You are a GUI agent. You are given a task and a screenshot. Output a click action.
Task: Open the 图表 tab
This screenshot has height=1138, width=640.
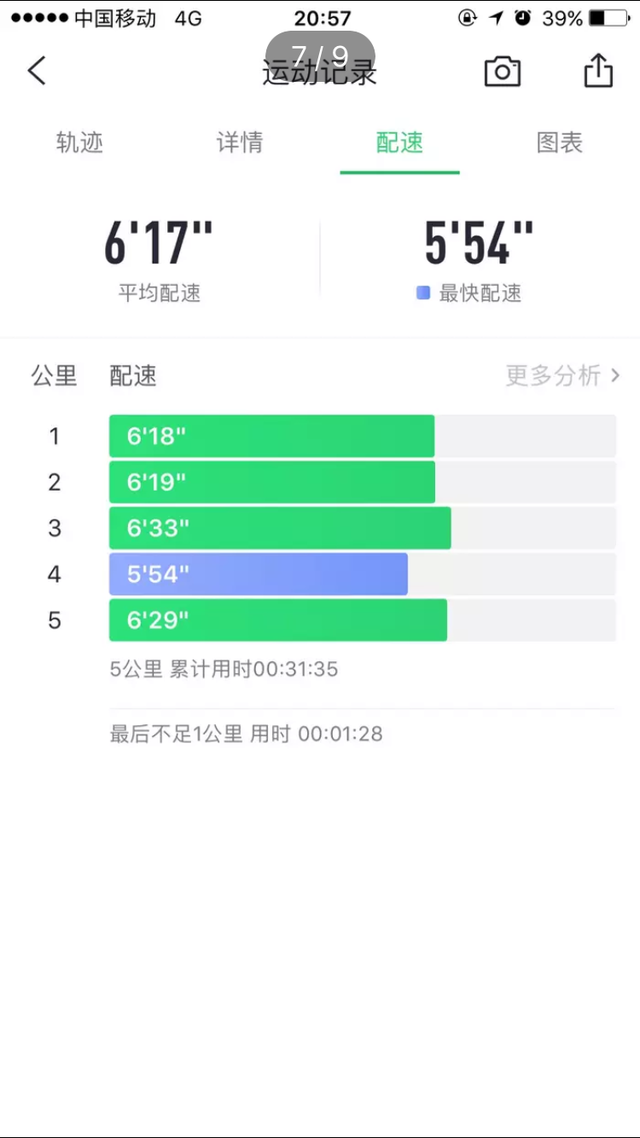[x=559, y=142]
